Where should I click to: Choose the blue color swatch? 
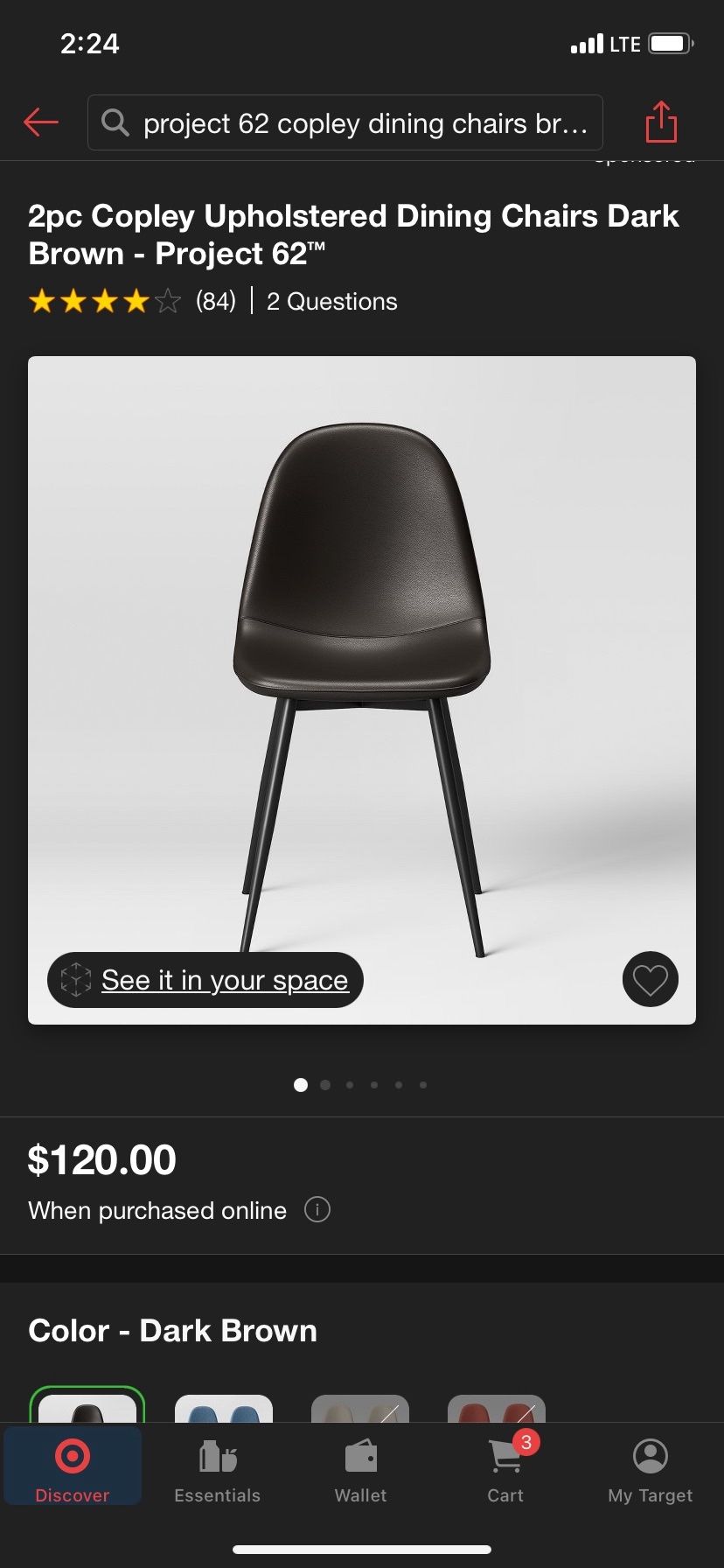tap(224, 1408)
